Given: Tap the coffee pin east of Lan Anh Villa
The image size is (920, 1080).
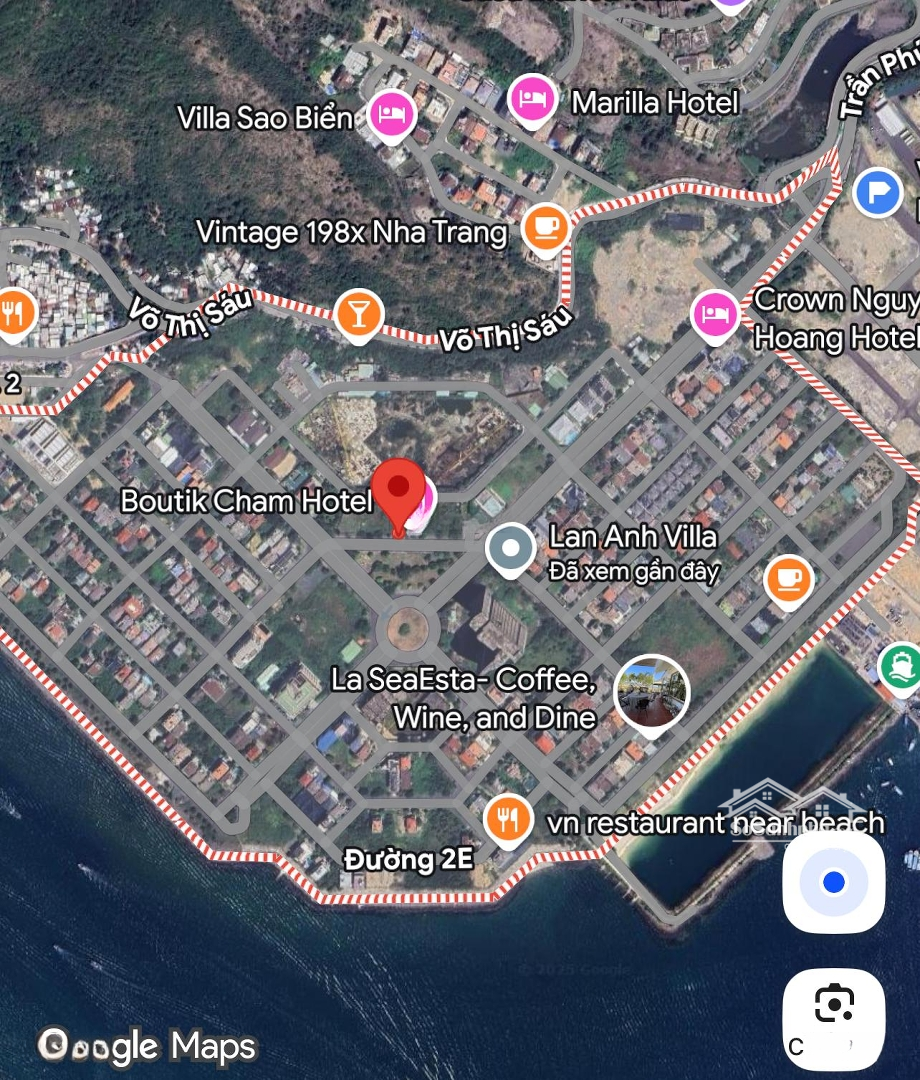Looking at the screenshot, I should coord(788,578).
